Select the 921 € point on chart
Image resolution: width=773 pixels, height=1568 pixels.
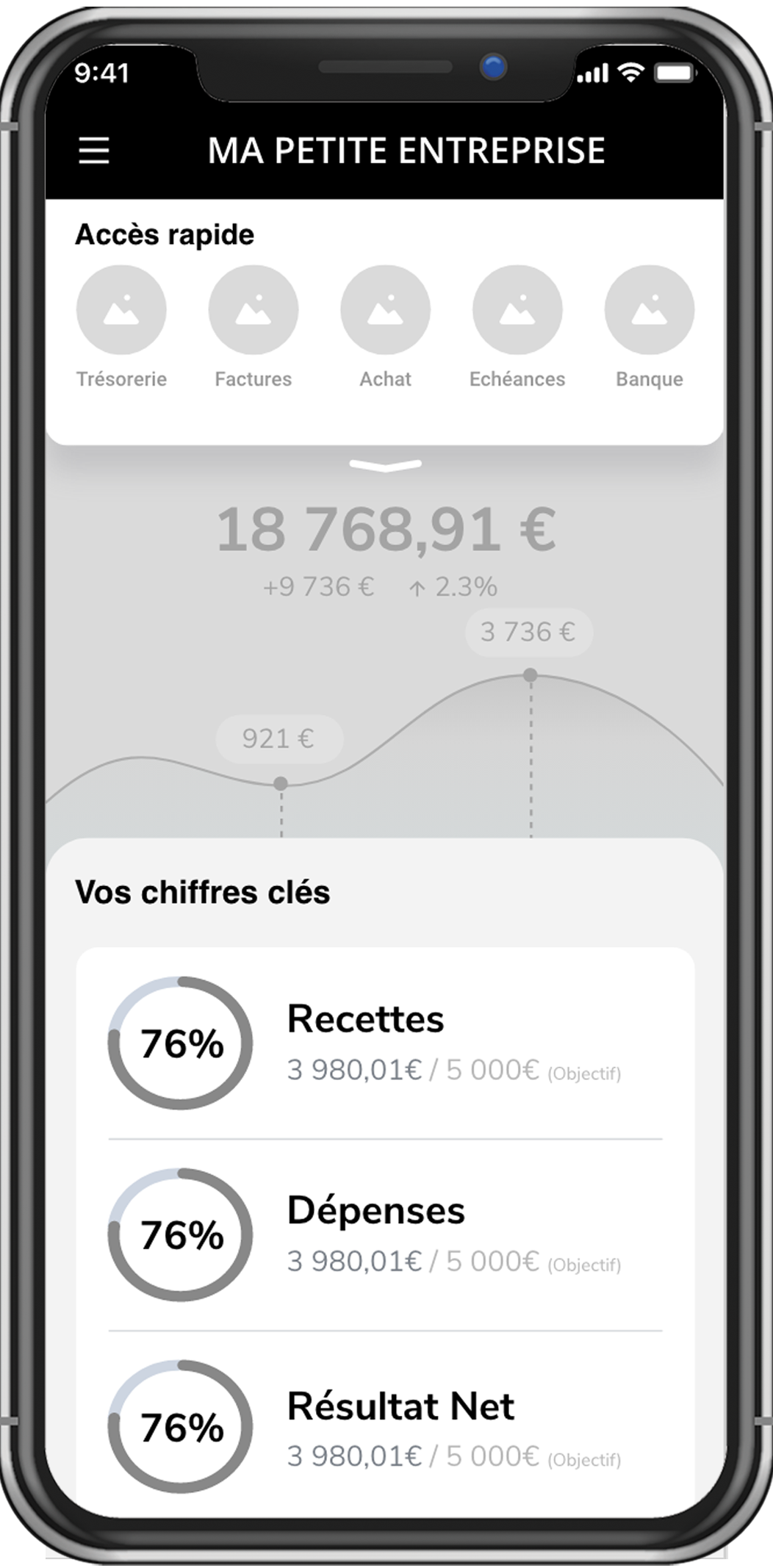point(281,783)
